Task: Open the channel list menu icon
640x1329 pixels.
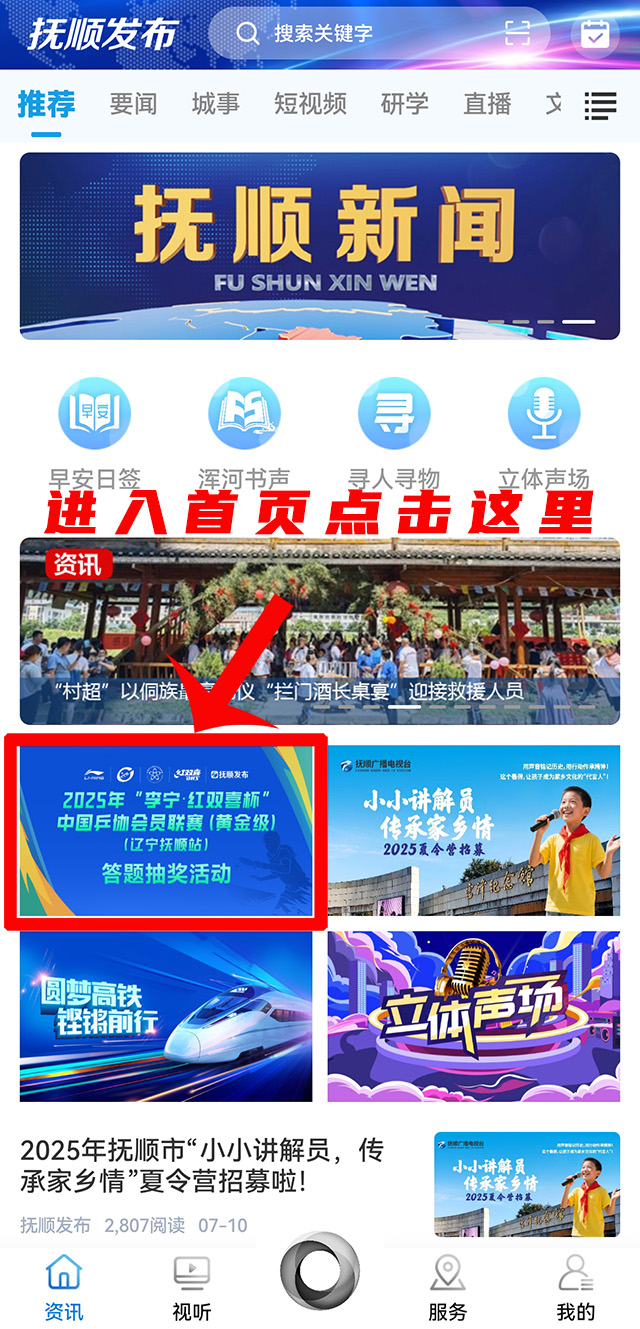Action: (600, 105)
